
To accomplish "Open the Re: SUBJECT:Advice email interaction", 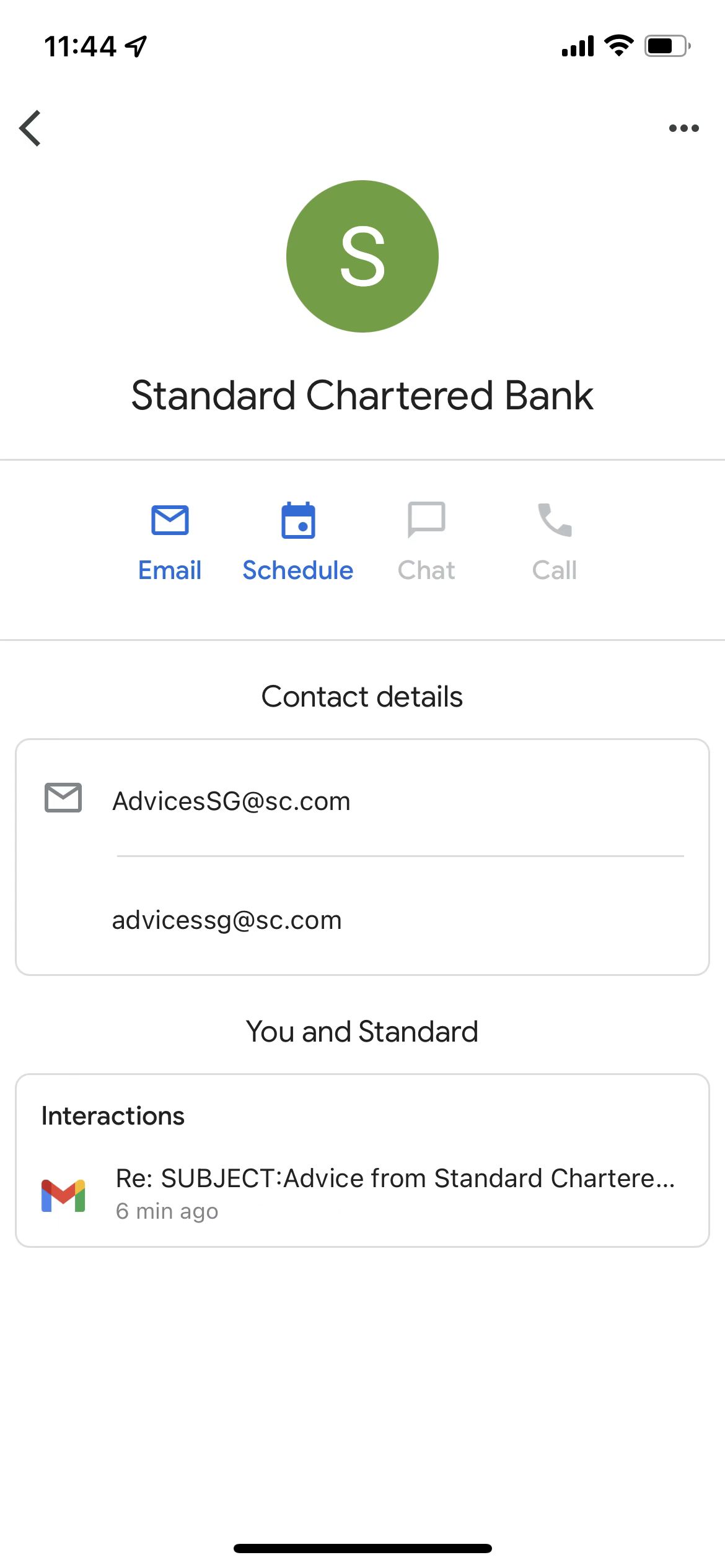I will [362, 1194].
